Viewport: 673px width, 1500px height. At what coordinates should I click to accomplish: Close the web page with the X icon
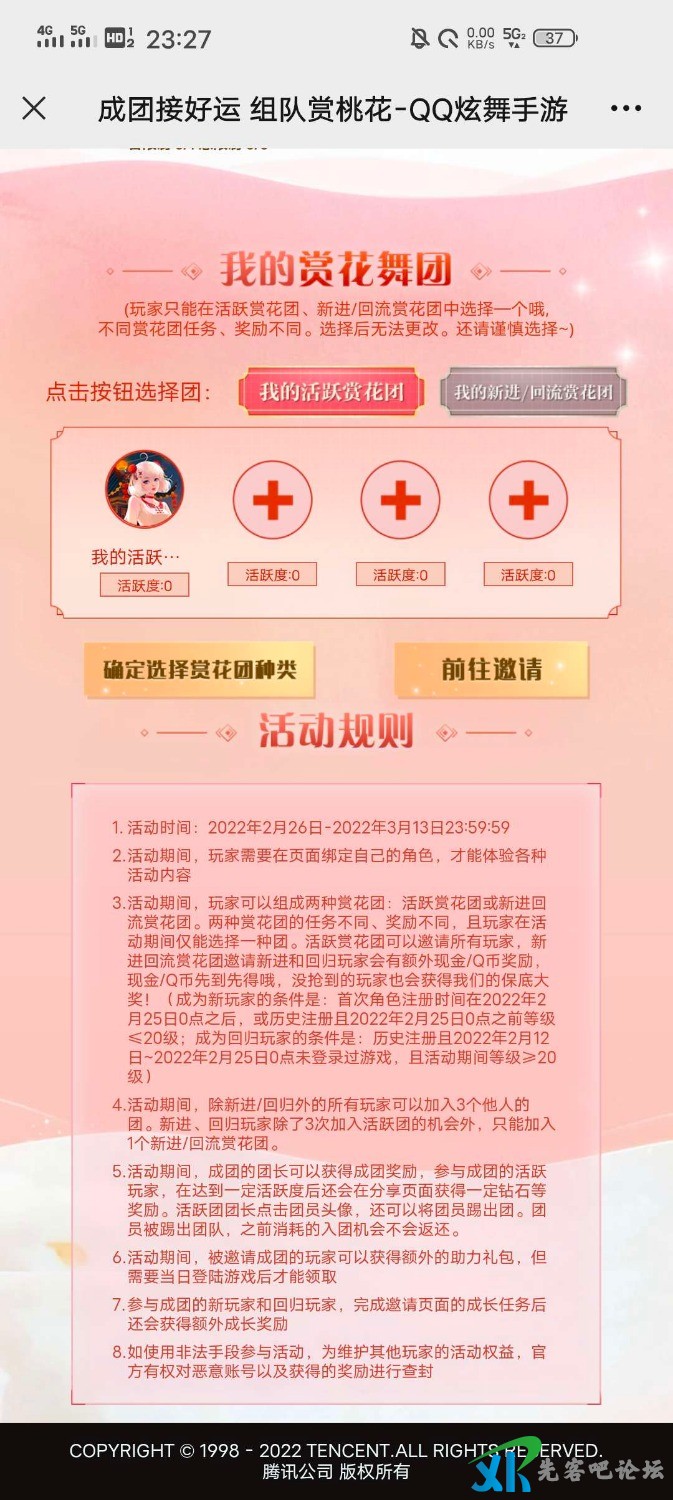point(34,109)
